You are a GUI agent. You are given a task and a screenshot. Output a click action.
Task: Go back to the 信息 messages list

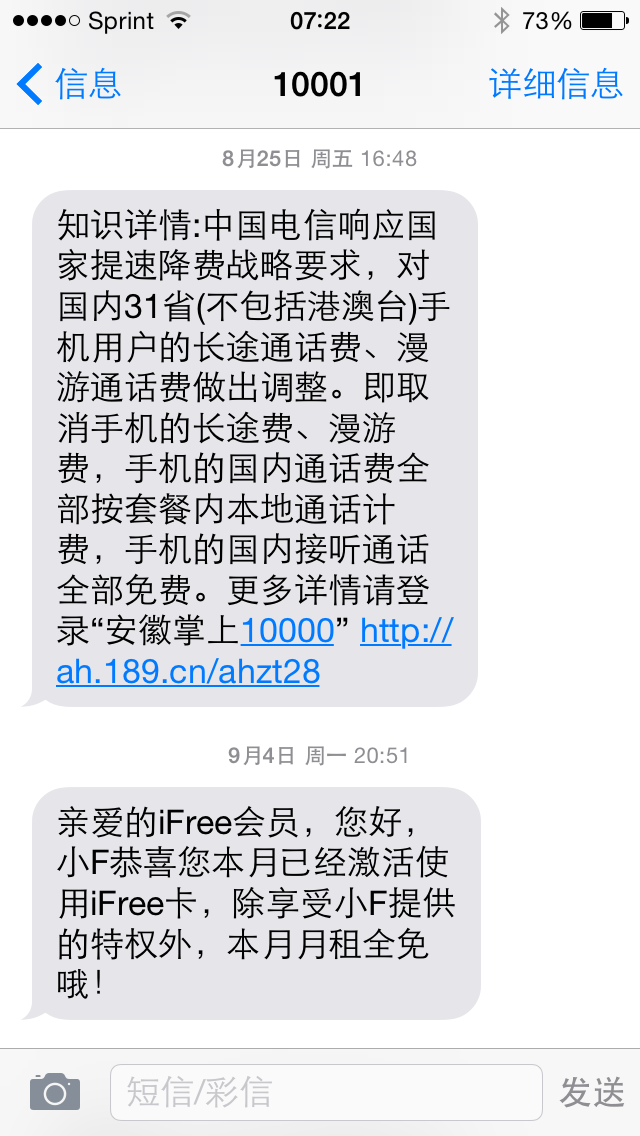(x=68, y=84)
